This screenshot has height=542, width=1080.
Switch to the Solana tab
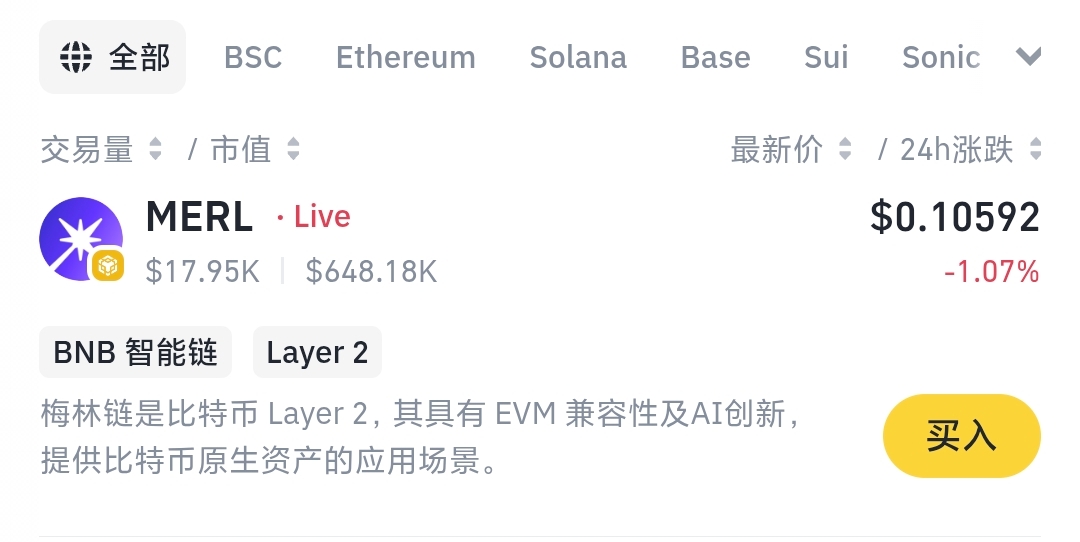click(x=578, y=57)
